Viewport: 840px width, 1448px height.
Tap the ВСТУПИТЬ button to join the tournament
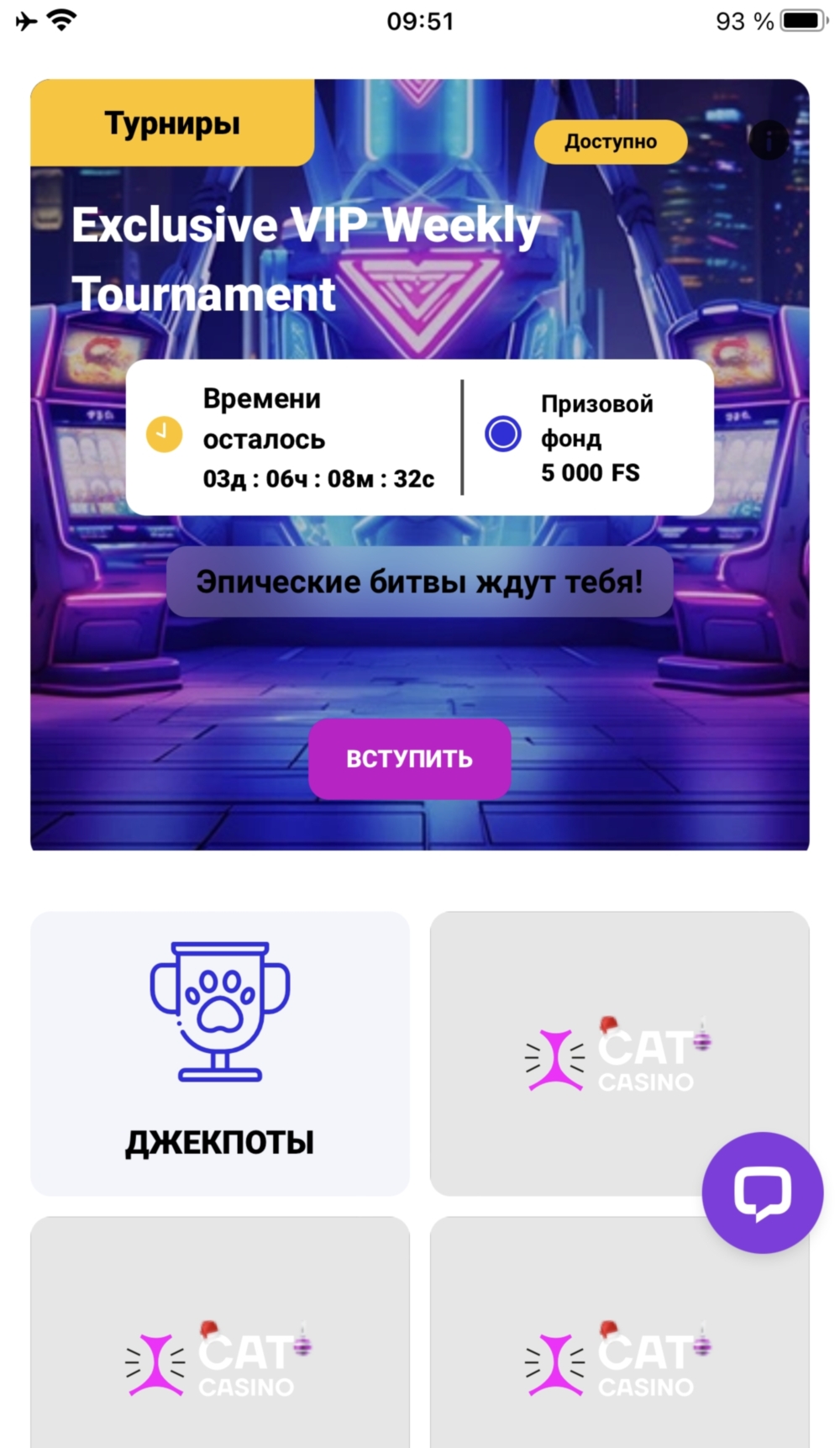(x=409, y=759)
